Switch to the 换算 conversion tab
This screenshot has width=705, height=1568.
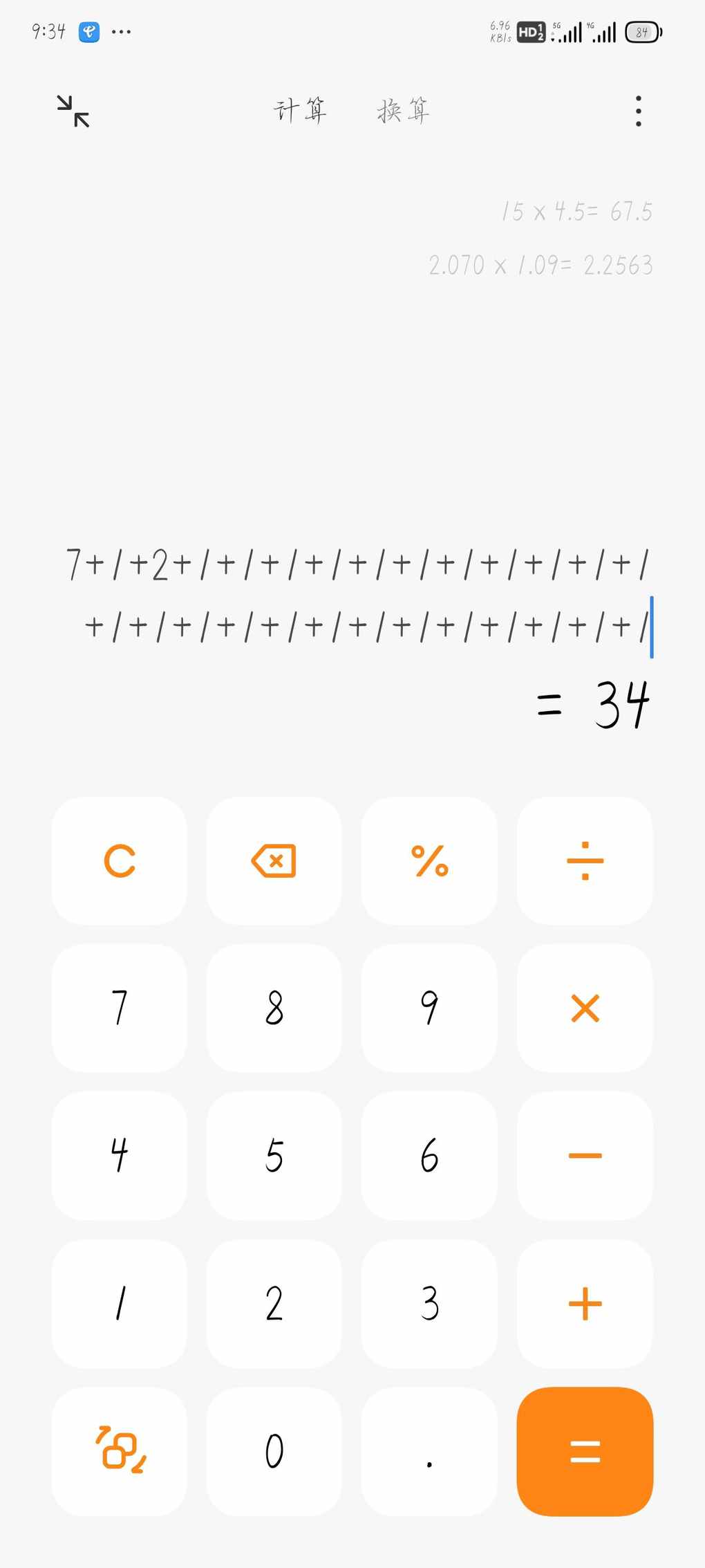click(x=403, y=111)
